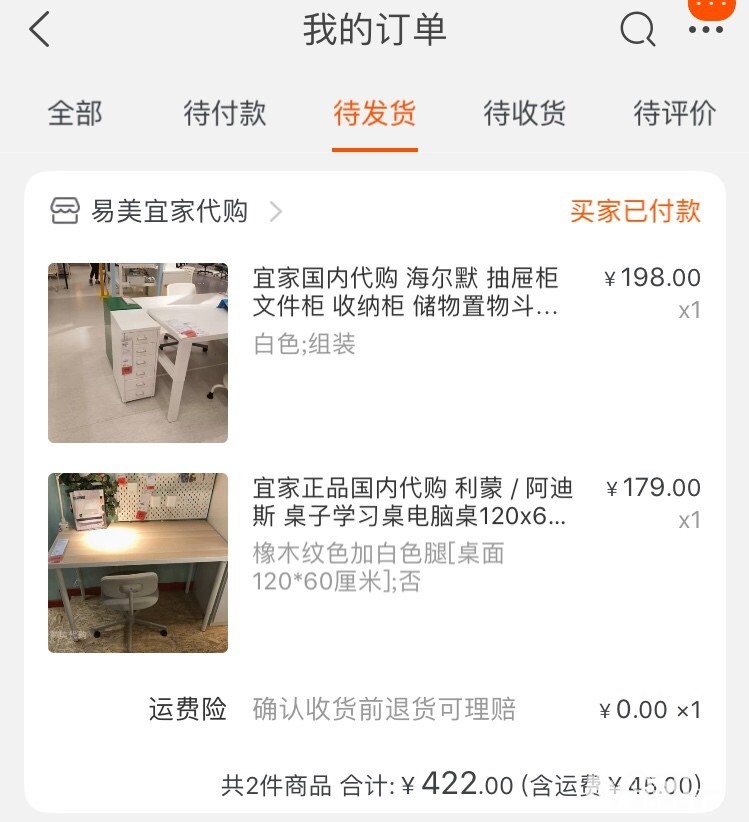
Task: Switch to the 待评价 tab
Action: pyautogui.click(x=675, y=113)
